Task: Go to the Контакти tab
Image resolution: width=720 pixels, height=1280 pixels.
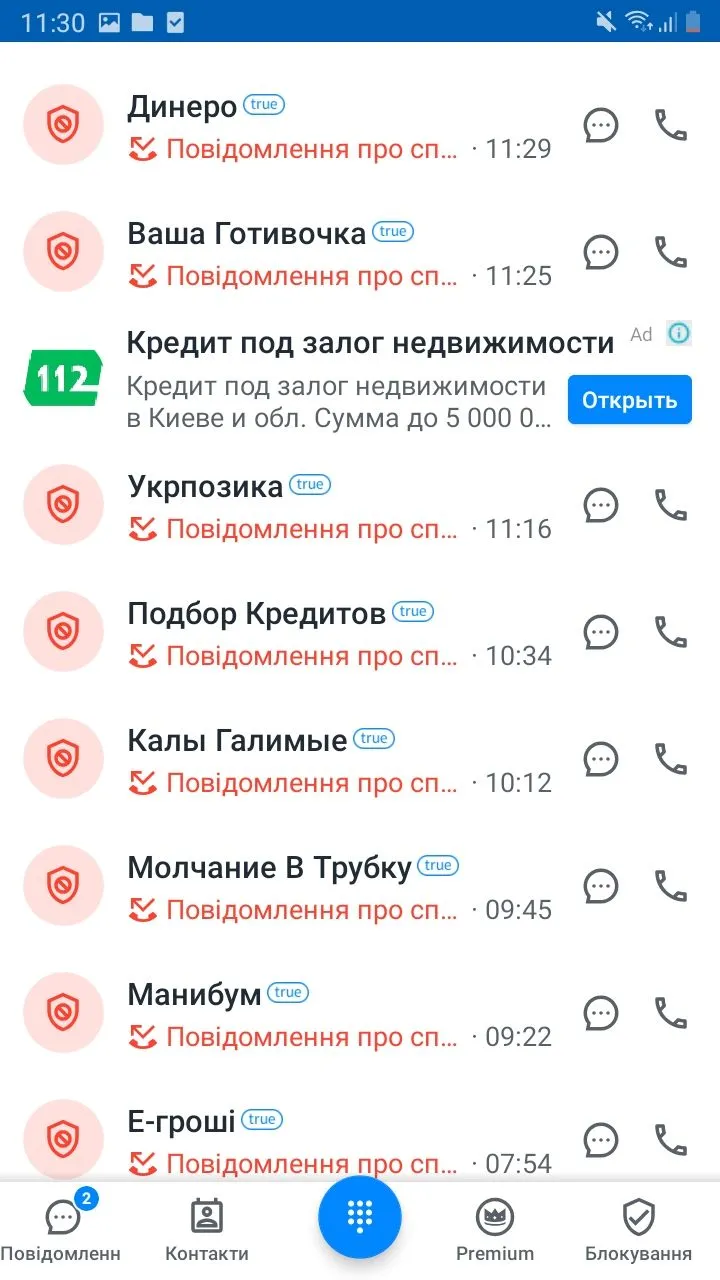Action: coord(207,1229)
